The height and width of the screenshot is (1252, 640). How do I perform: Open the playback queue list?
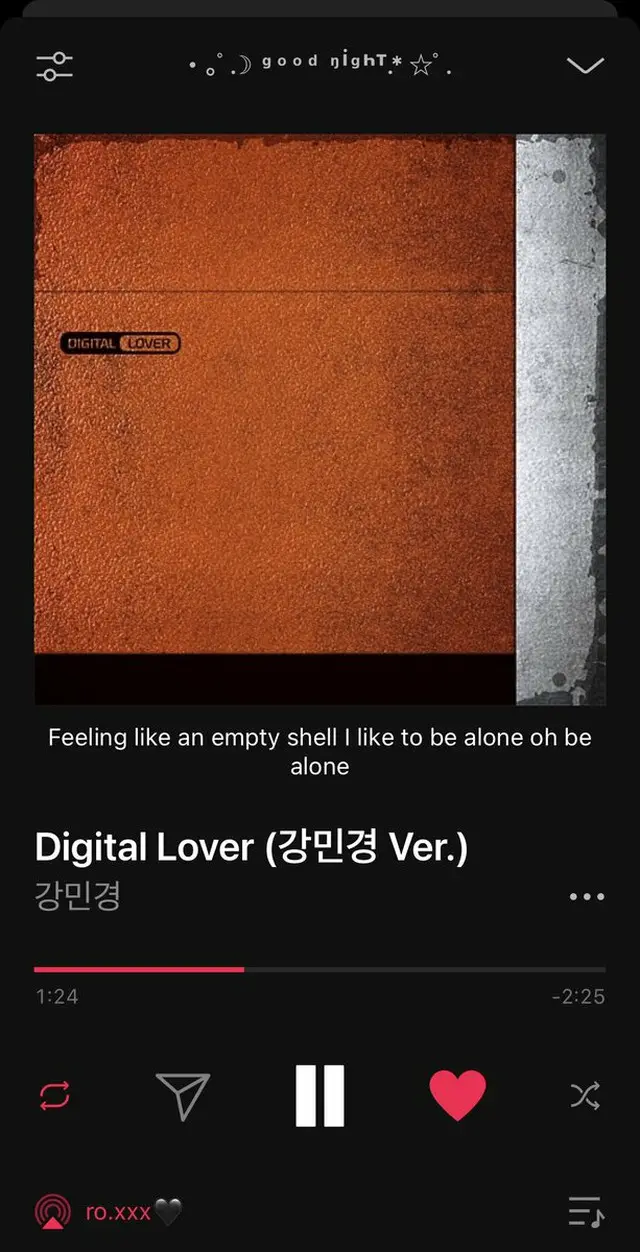point(585,1212)
